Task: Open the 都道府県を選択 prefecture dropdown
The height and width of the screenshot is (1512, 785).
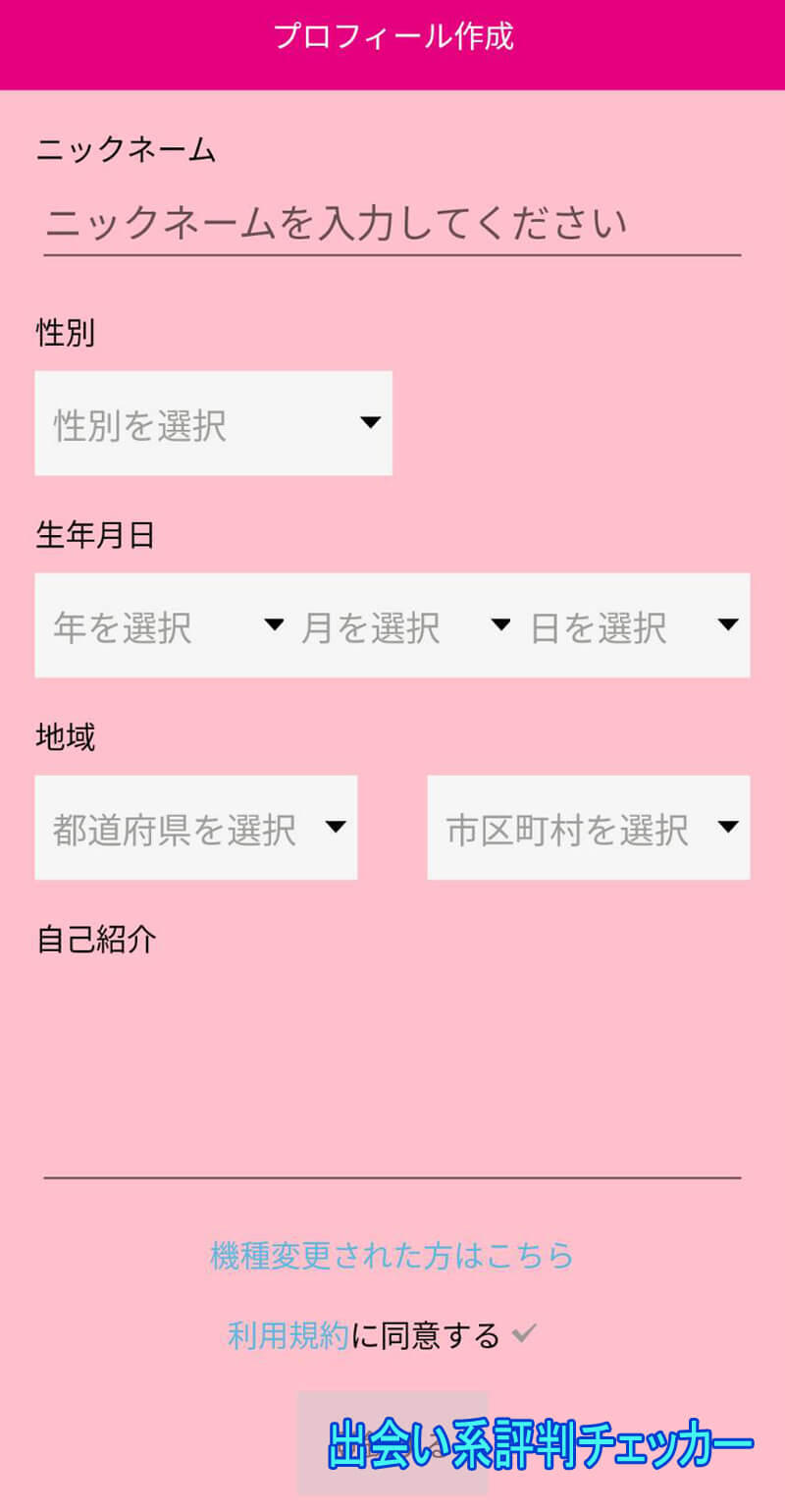Action: 195,828
